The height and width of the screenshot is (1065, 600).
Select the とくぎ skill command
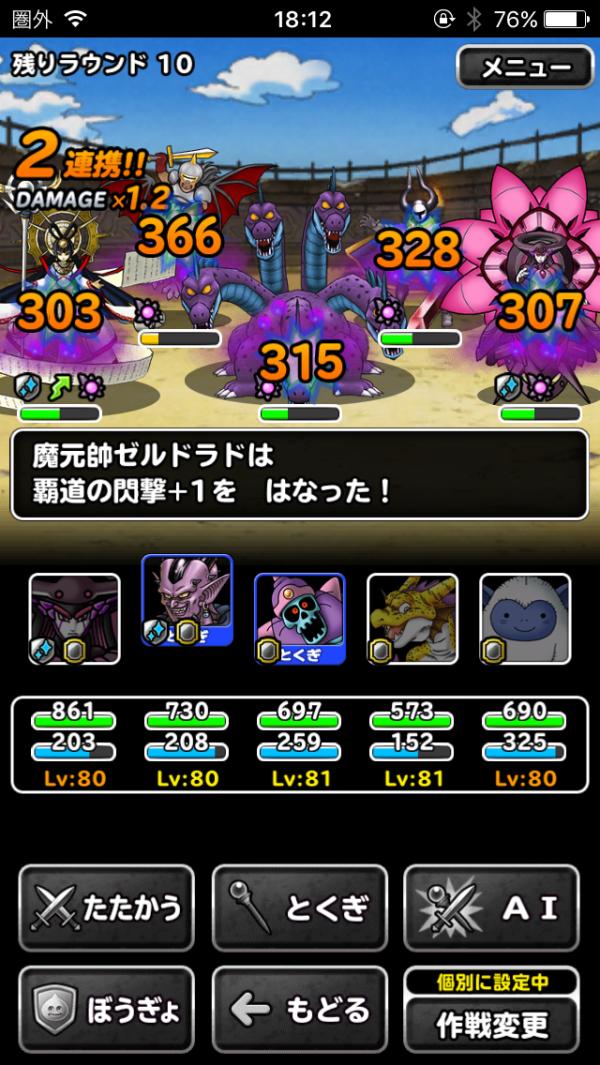click(299, 907)
